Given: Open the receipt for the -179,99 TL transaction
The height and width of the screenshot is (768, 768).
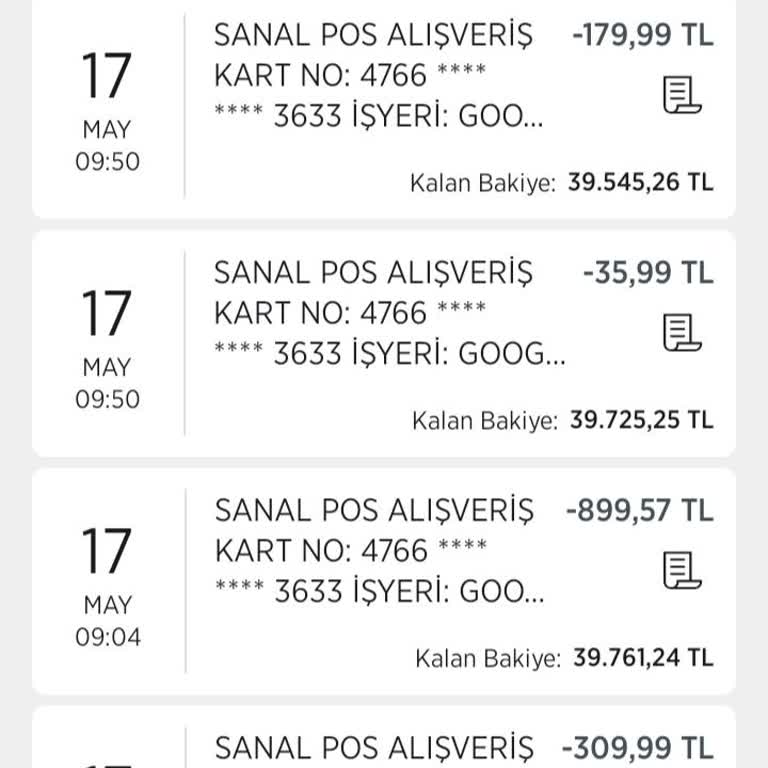Looking at the screenshot, I should point(683,96).
